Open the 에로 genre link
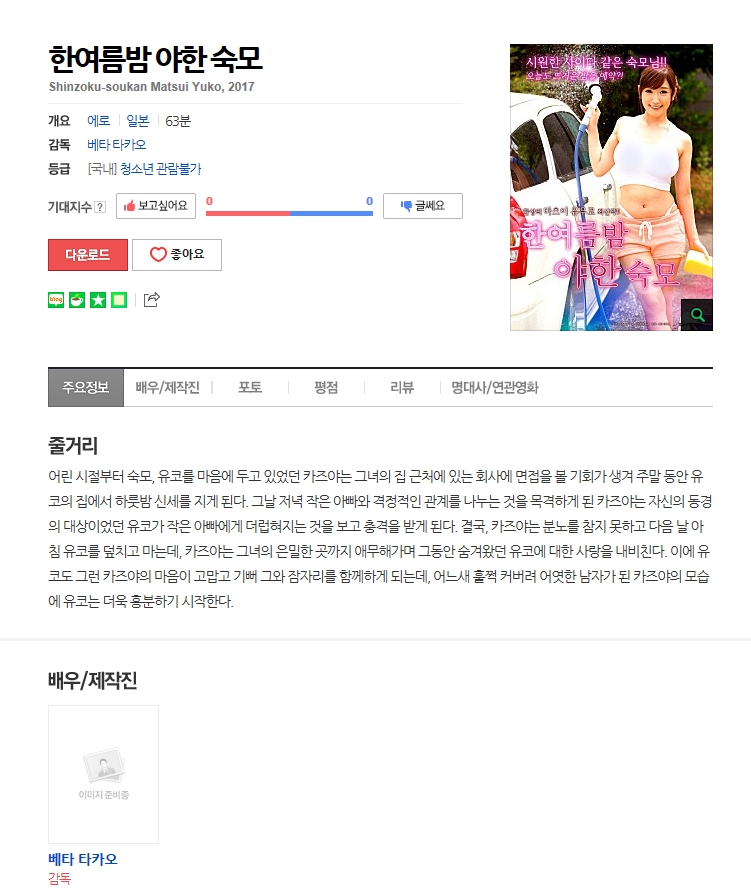The height and width of the screenshot is (895, 751). point(98,121)
